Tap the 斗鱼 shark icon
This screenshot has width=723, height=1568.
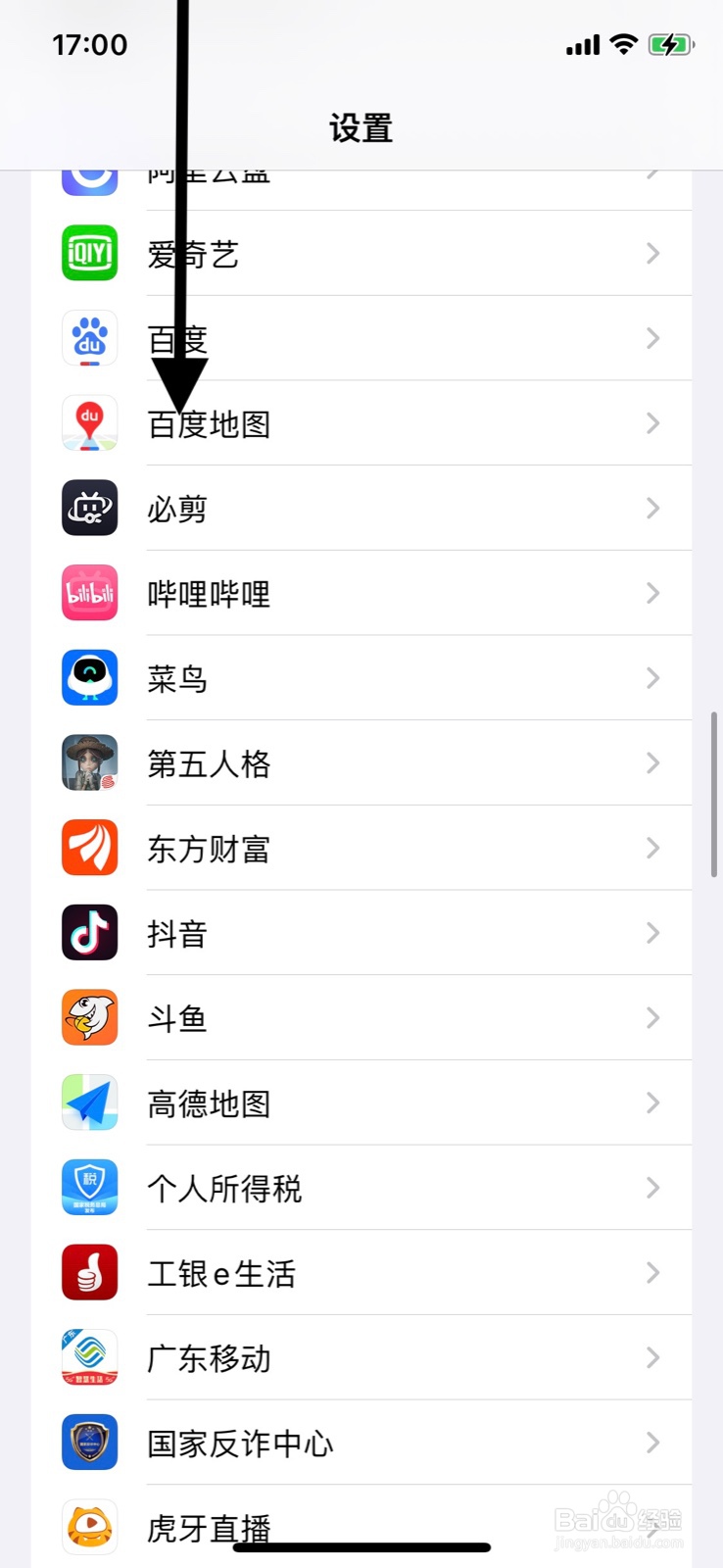tap(89, 1018)
